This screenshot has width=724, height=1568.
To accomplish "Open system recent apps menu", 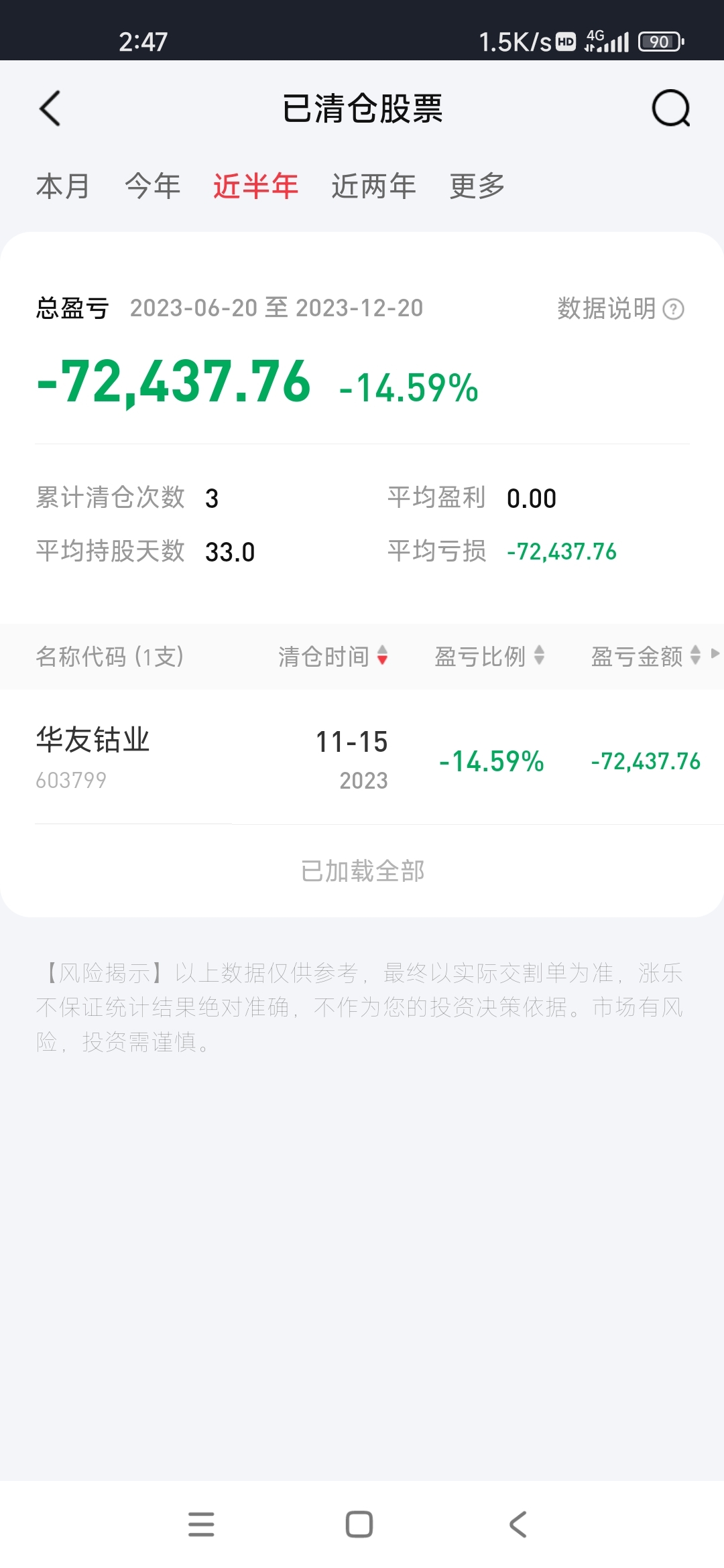I will click(201, 1524).
